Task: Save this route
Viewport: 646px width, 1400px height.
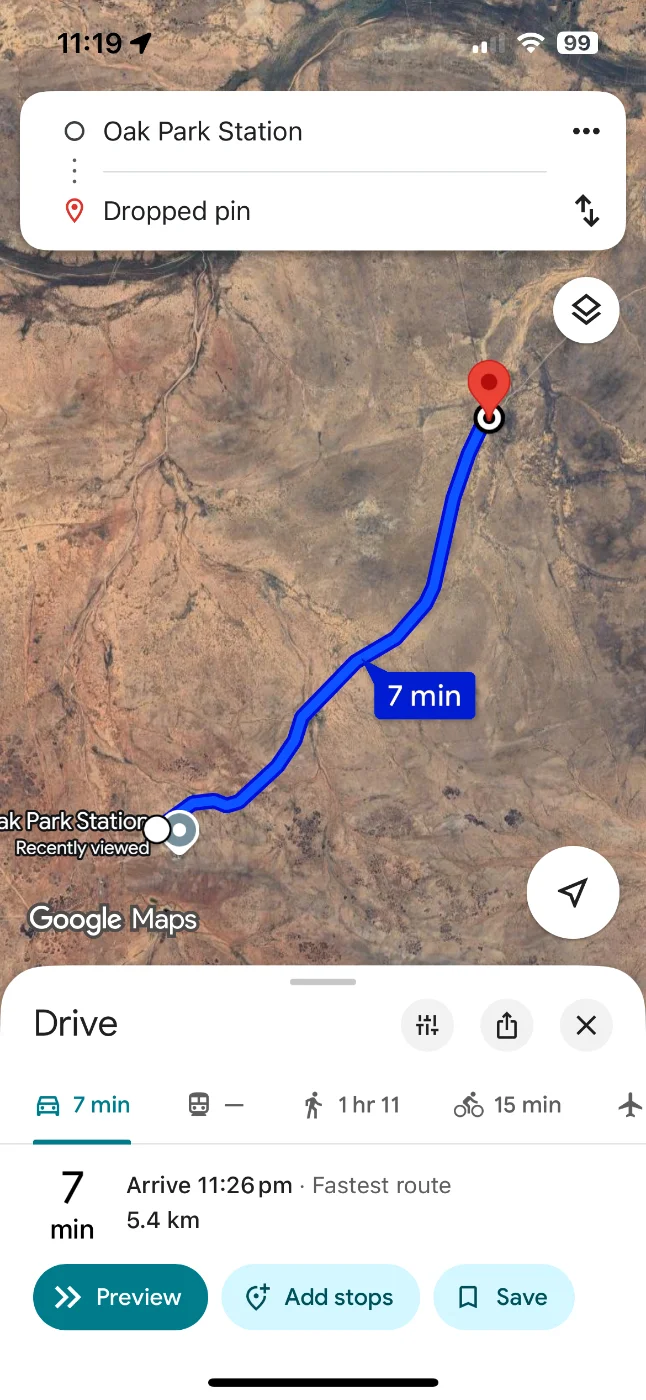Action: 503,1297
